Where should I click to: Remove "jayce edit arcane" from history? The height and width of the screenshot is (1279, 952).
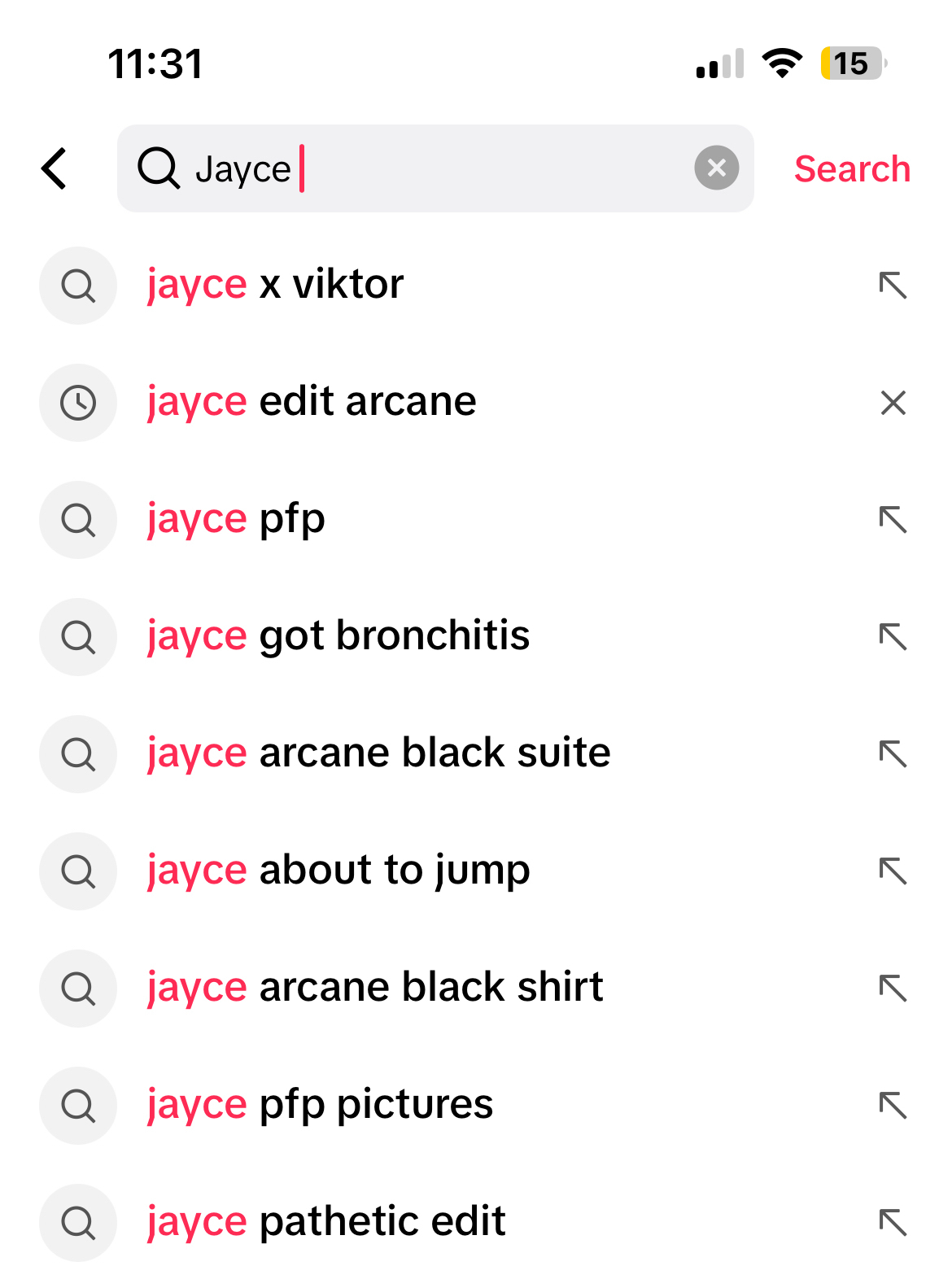click(x=893, y=402)
